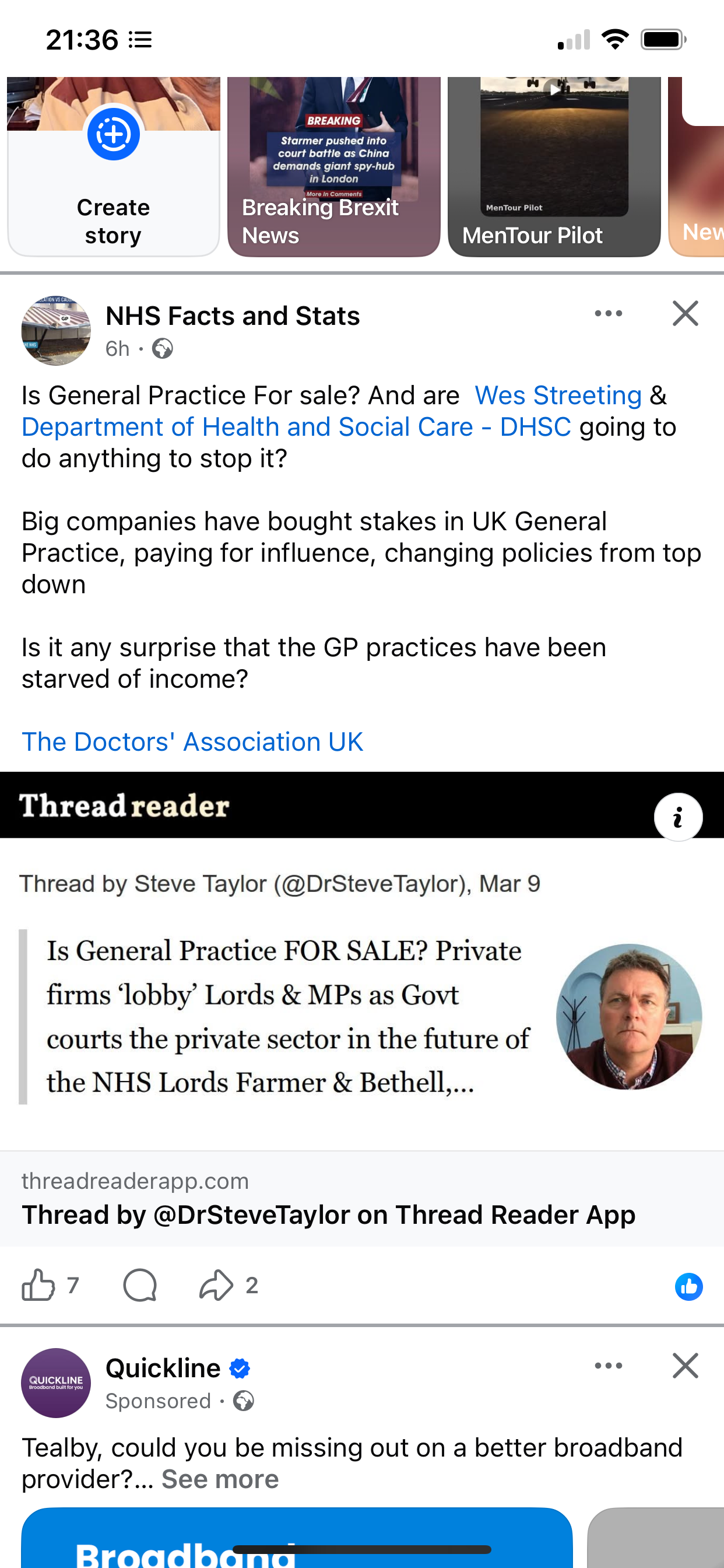Screen dimensions: 724x1568
Task: Open options menu on Quickline ad
Action: point(608,1366)
